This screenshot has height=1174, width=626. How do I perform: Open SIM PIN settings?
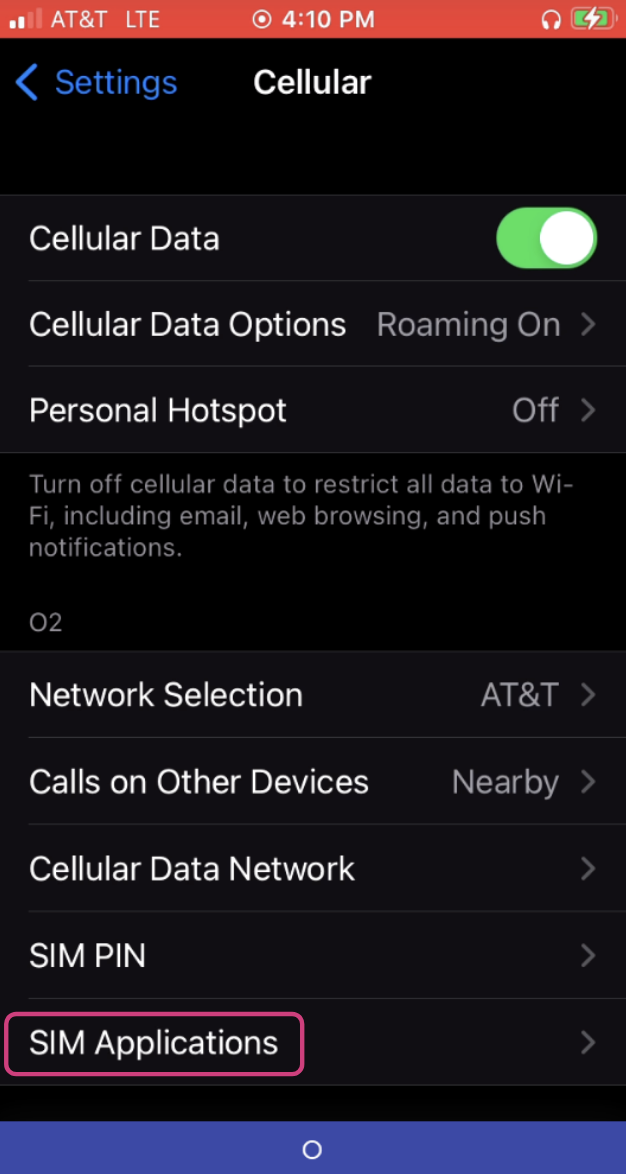312,956
